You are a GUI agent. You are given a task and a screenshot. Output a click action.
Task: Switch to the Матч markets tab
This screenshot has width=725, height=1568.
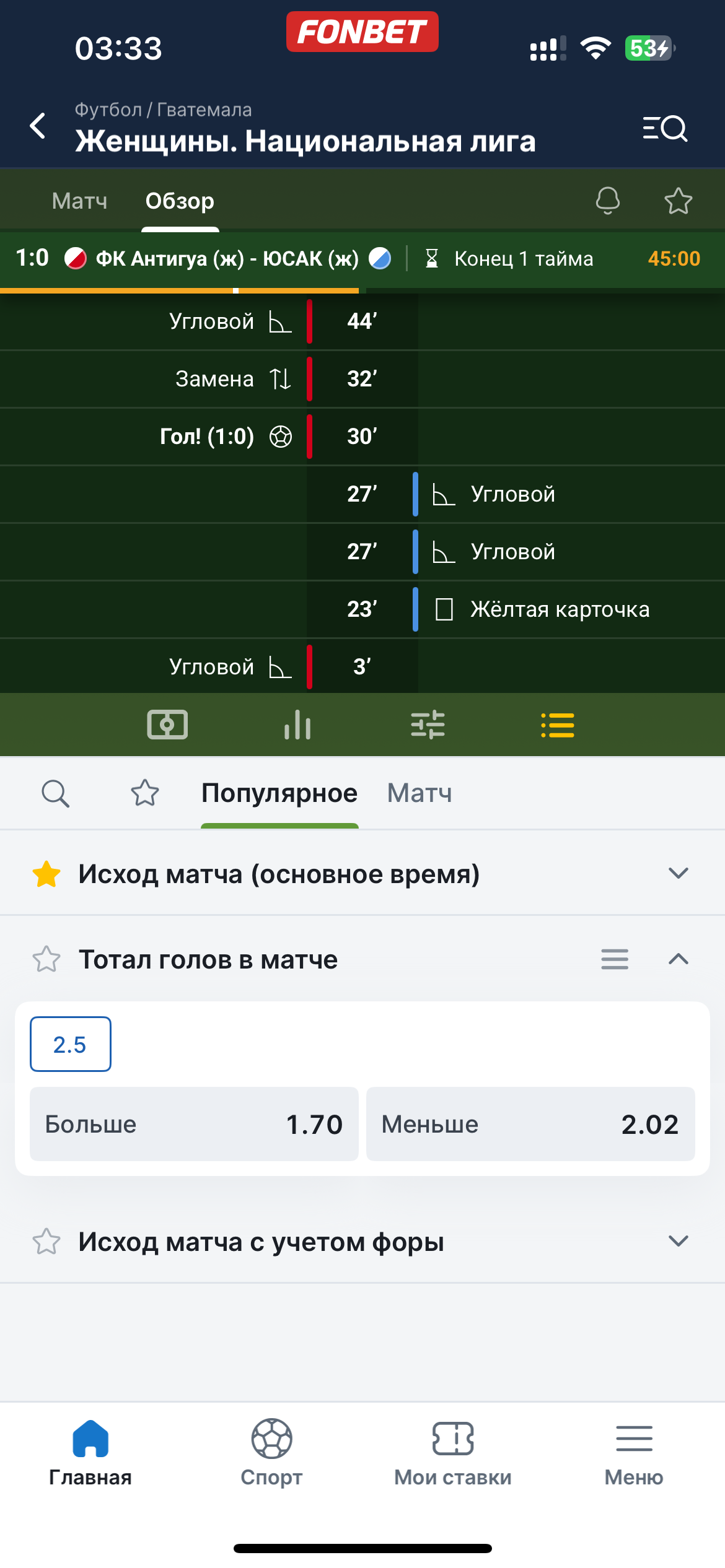(420, 793)
